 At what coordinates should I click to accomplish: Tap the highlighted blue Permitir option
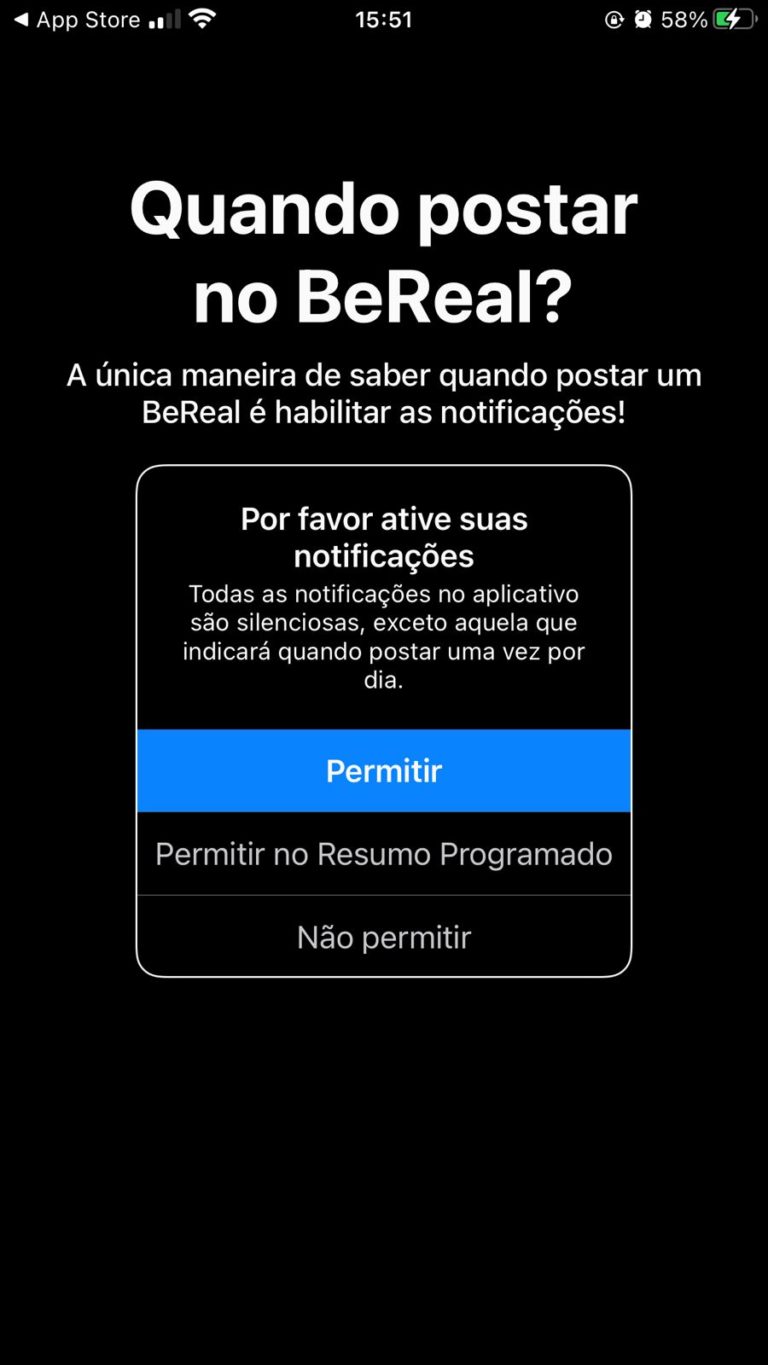point(384,771)
